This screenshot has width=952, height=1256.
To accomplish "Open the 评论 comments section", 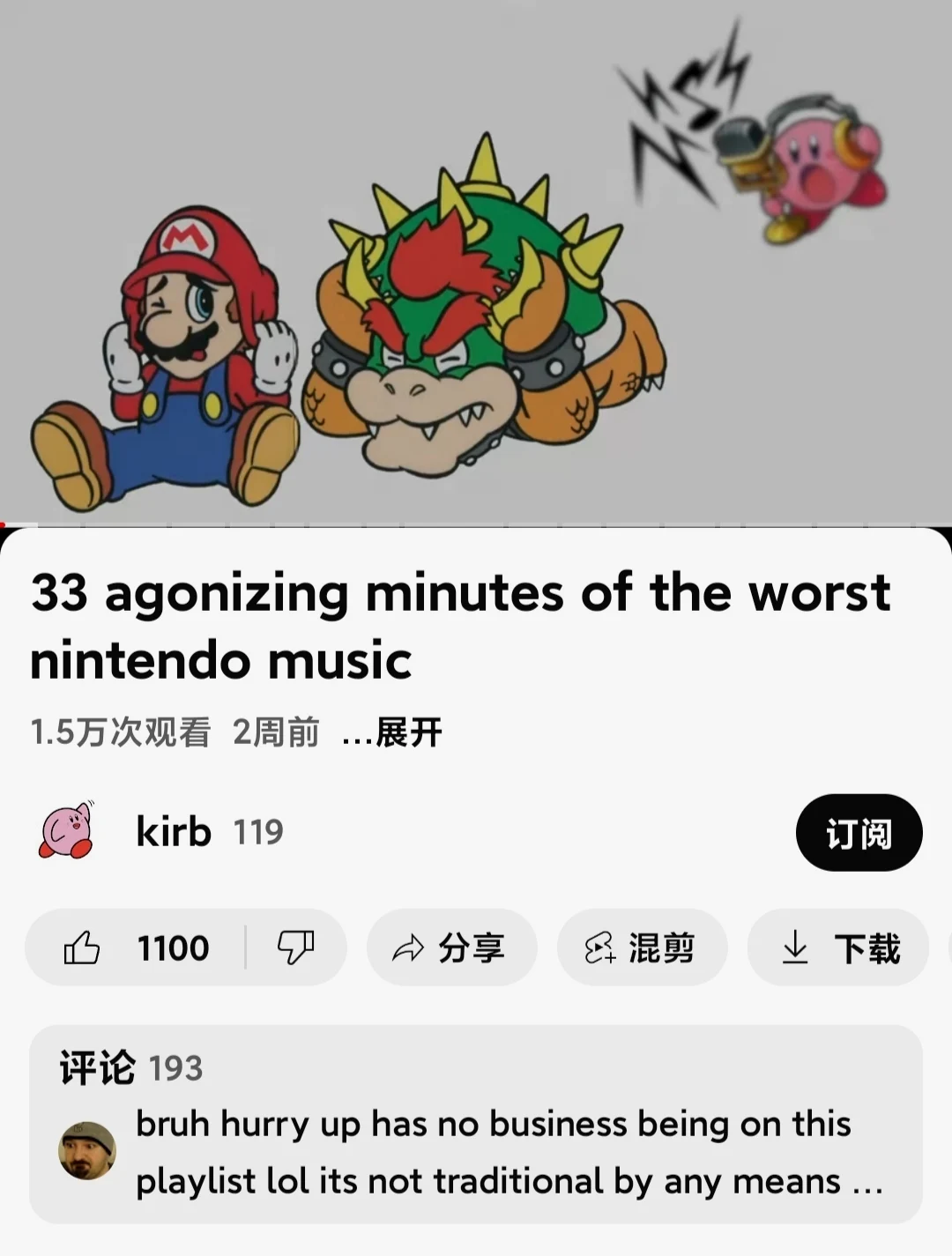I will coord(476,1124).
